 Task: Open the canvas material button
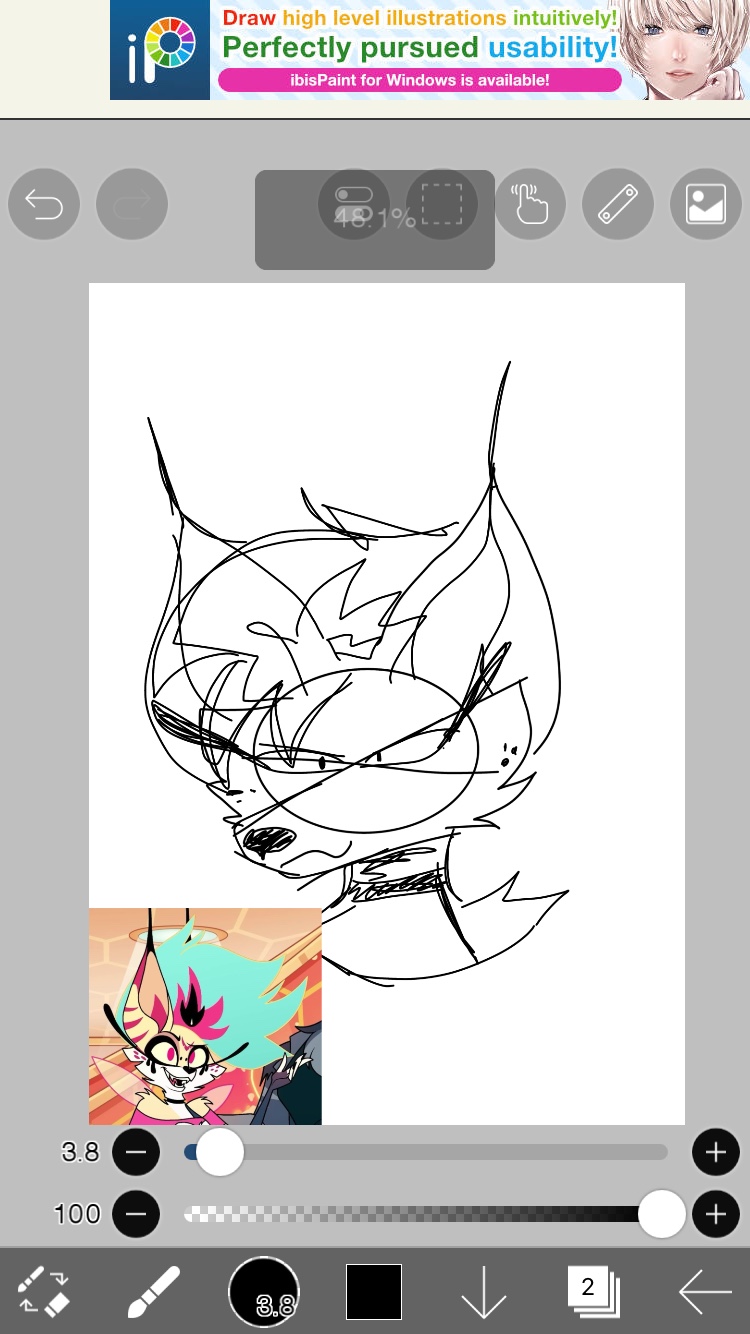click(x=705, y=205)
